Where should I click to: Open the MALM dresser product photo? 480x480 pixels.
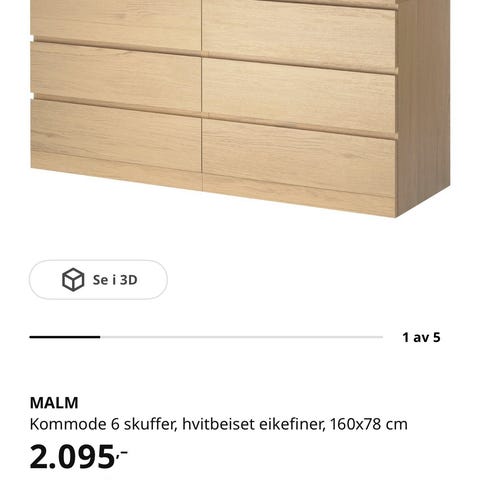pyautogui.click(x=240, y=109)
